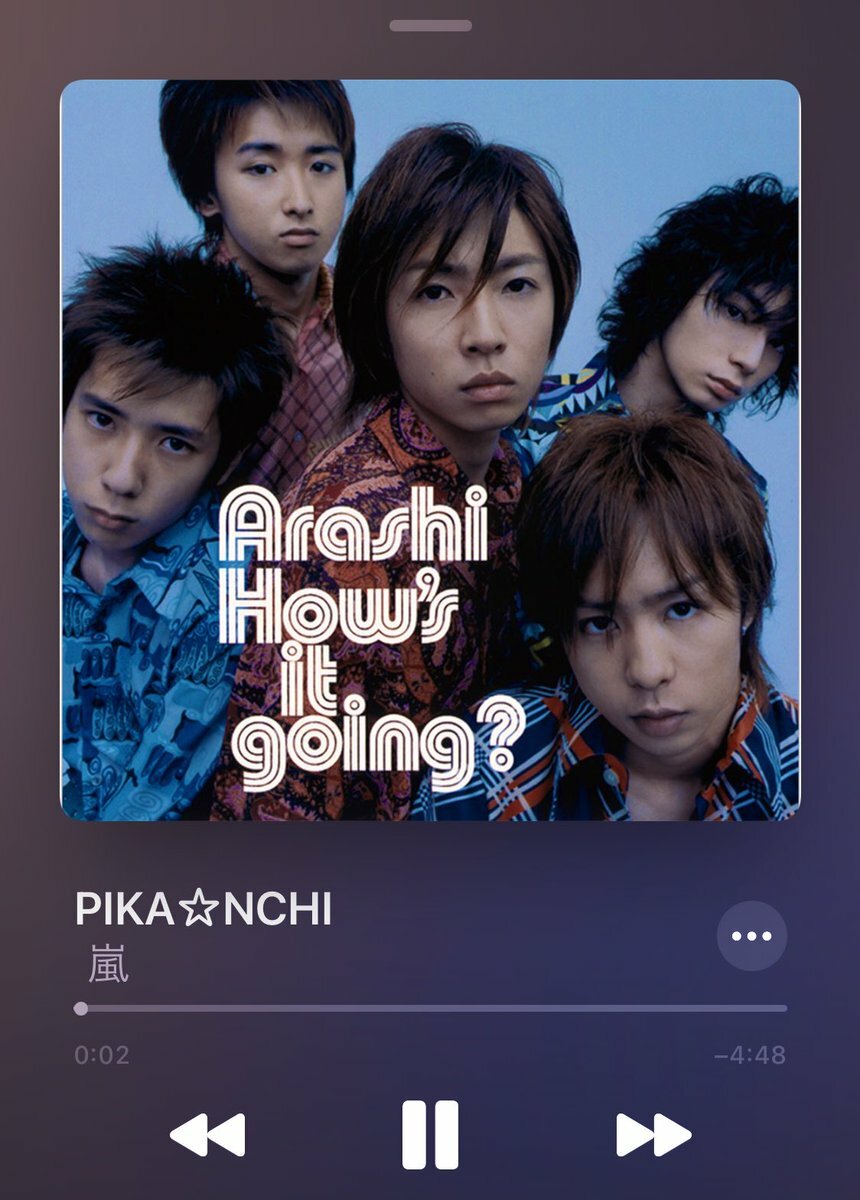Tap the playback progress bar
Image resolution: width=860 pixels, height=1200 pixels.
pos(430,1008)
